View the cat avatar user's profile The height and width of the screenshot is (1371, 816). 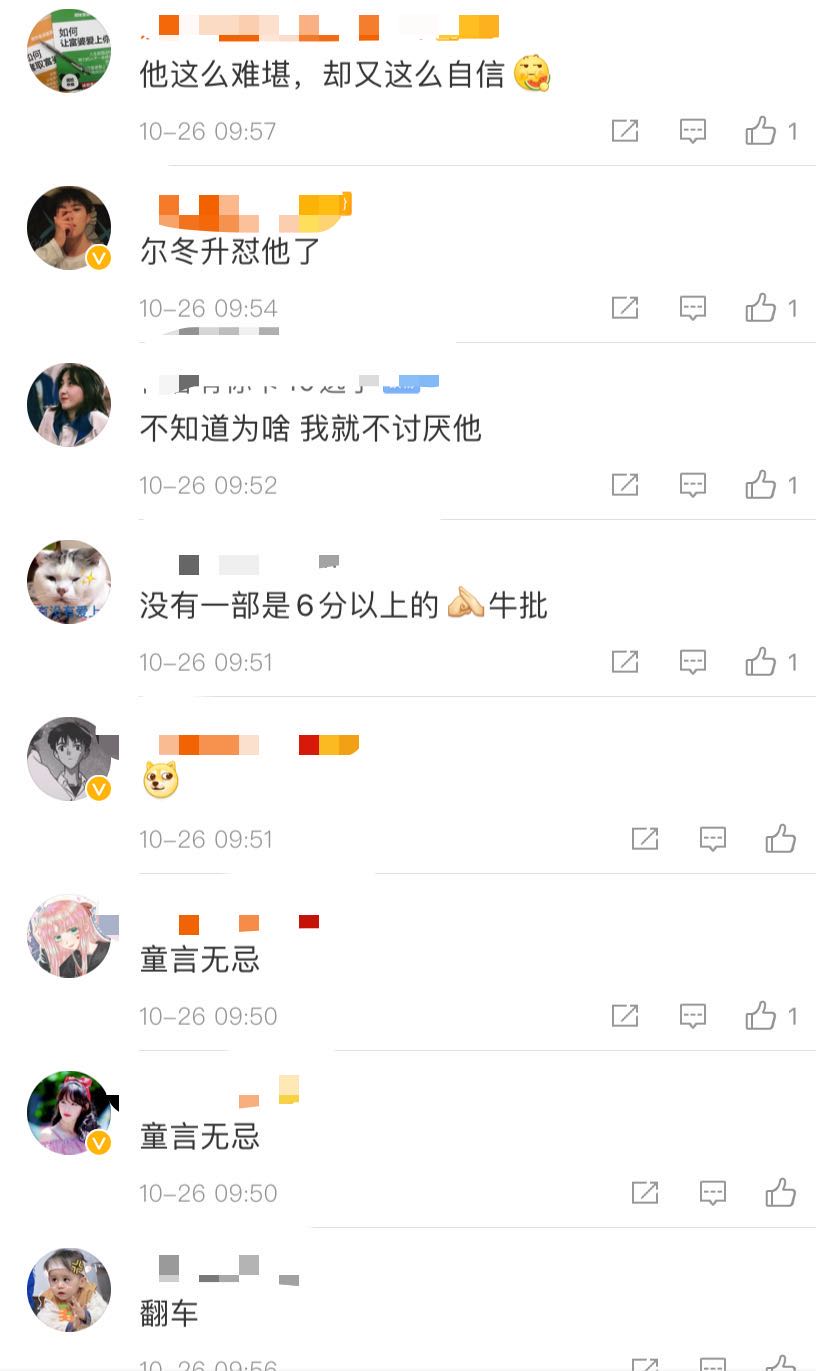click(69, 582)
